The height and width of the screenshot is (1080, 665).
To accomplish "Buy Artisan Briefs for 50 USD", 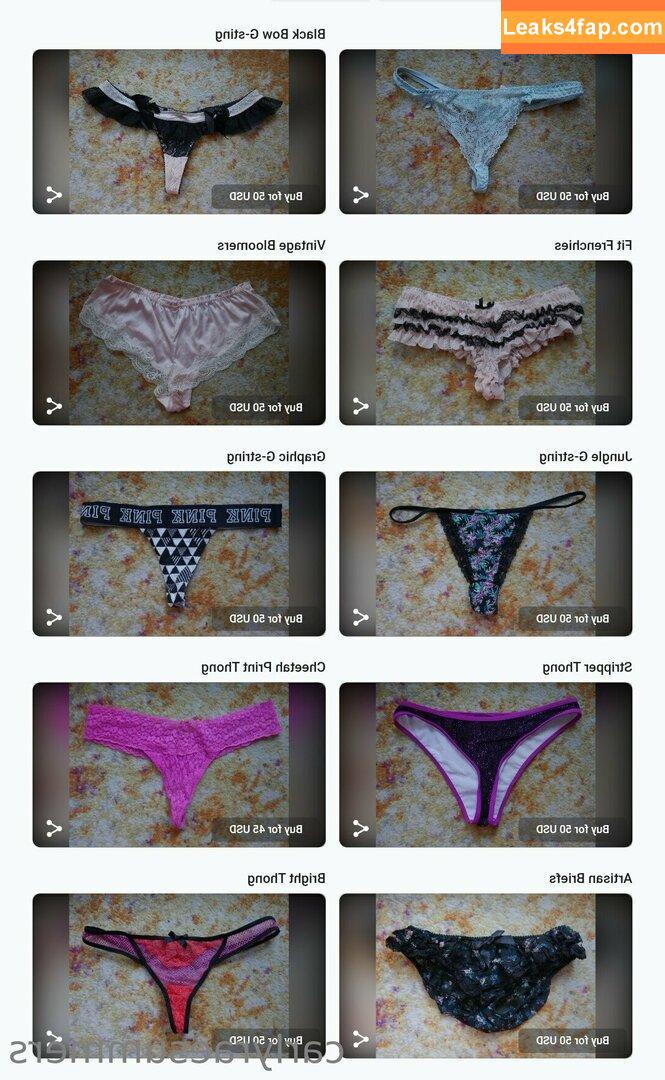I will [x=573, y=1040].
